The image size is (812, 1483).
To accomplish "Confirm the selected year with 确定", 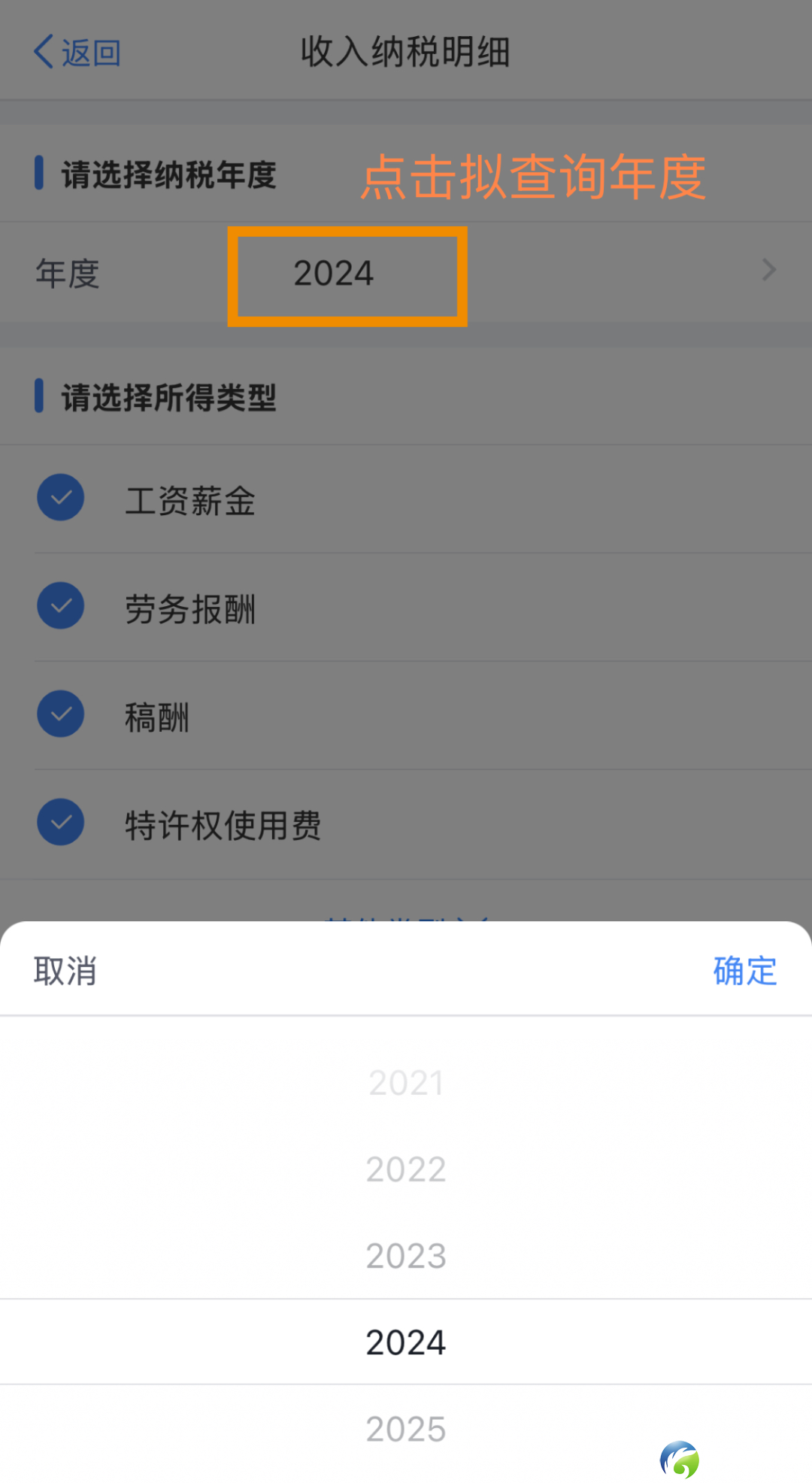I will point(744,971).
